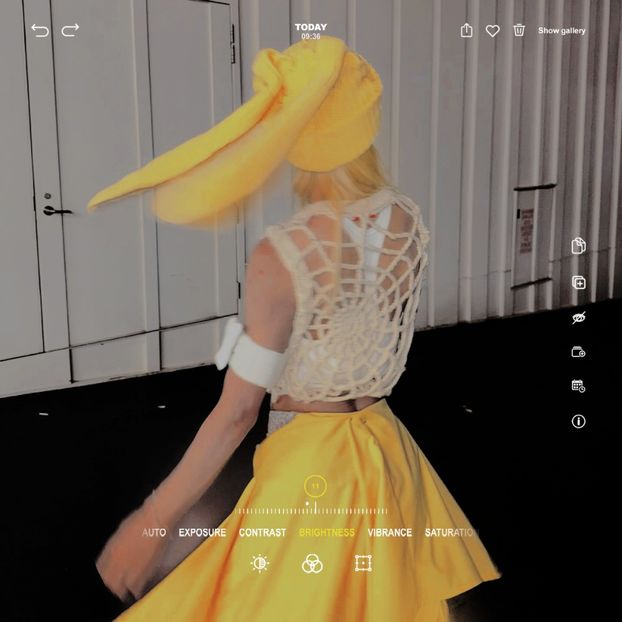The image size is (622, 622).
Task: Redo the reverted edit
Action: pyautogui.click(x=70, y=31)
